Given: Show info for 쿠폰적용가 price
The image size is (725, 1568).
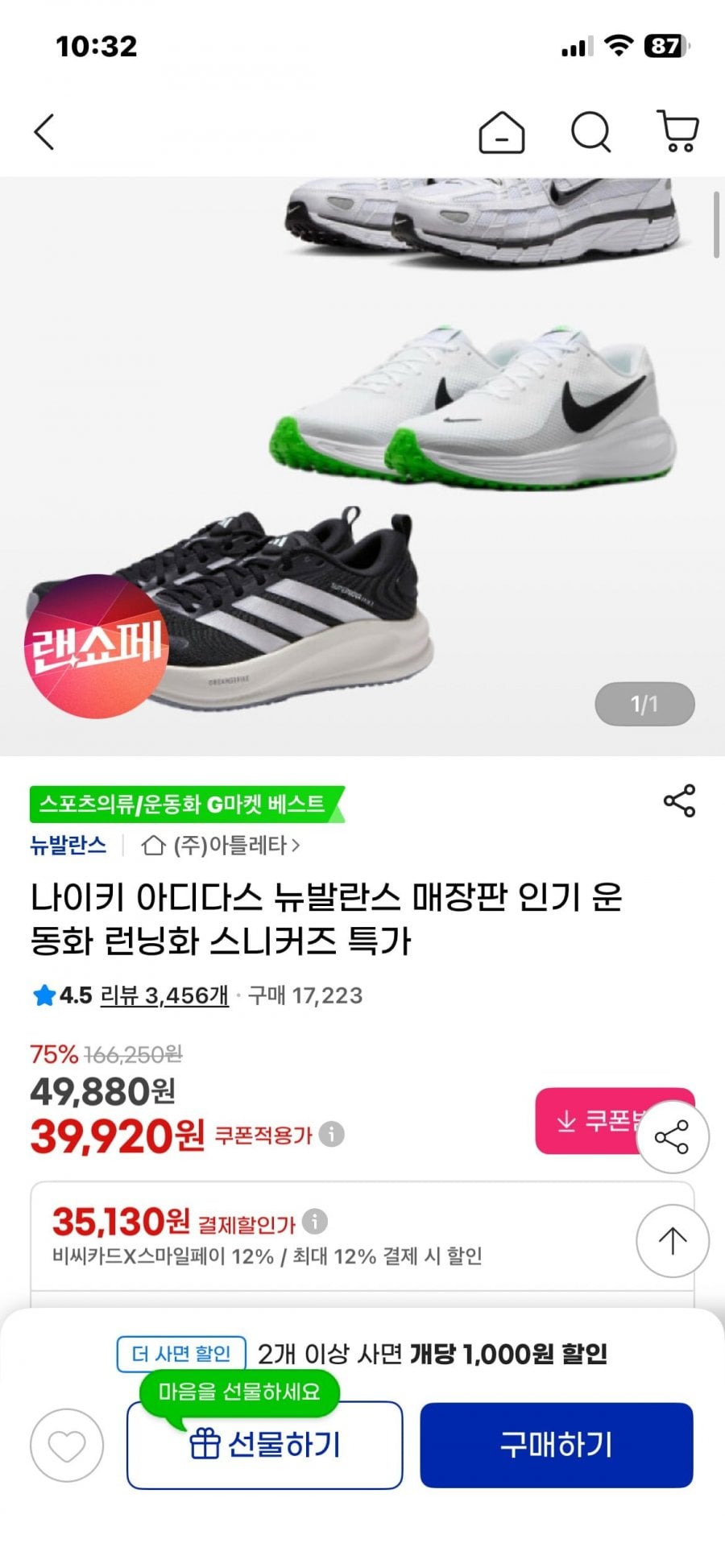Looking at the screenshot, I should [x=331, y=1134].
